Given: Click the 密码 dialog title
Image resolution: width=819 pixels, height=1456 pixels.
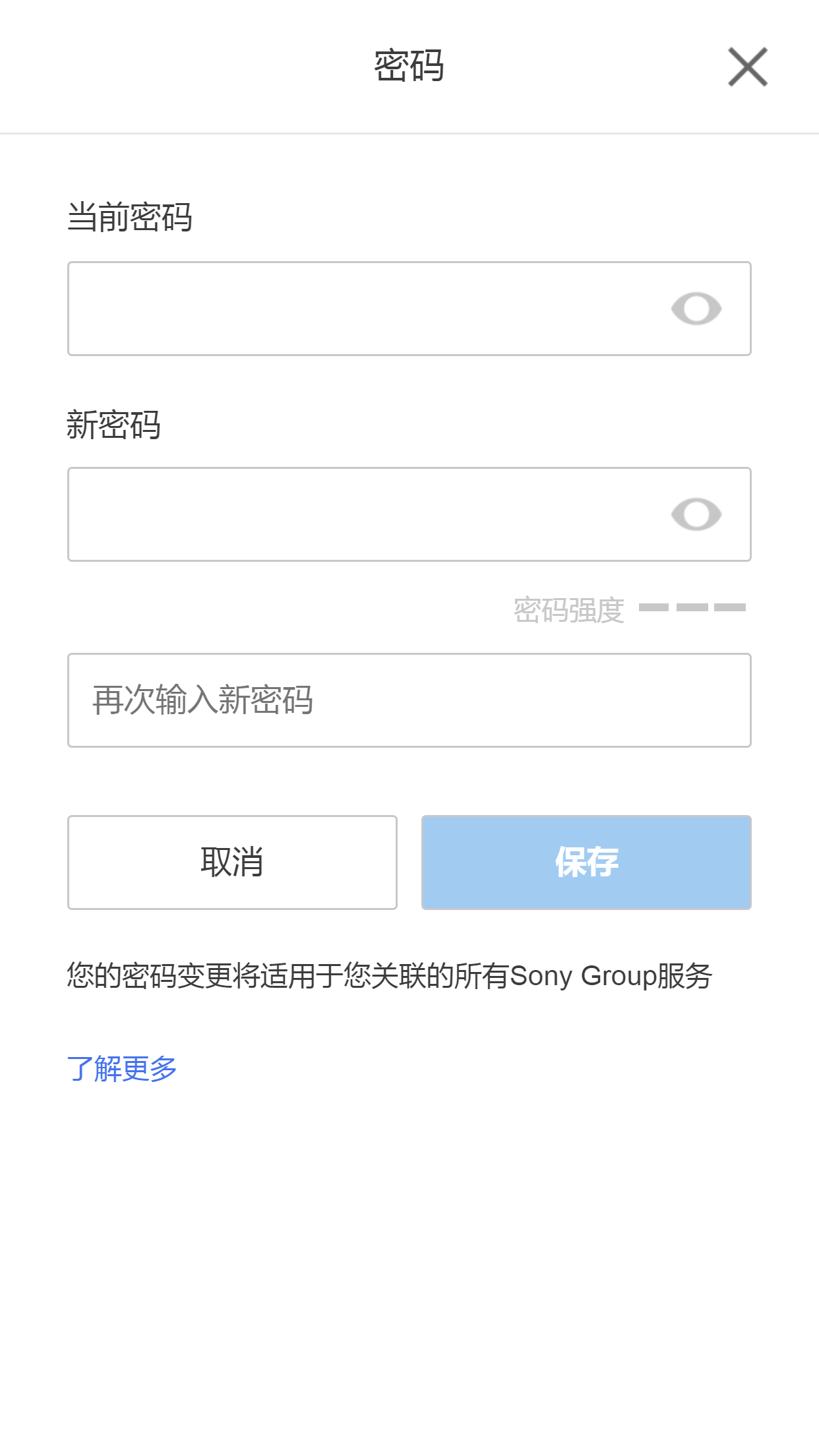Looking at the screenshot, I should [409, 65].
